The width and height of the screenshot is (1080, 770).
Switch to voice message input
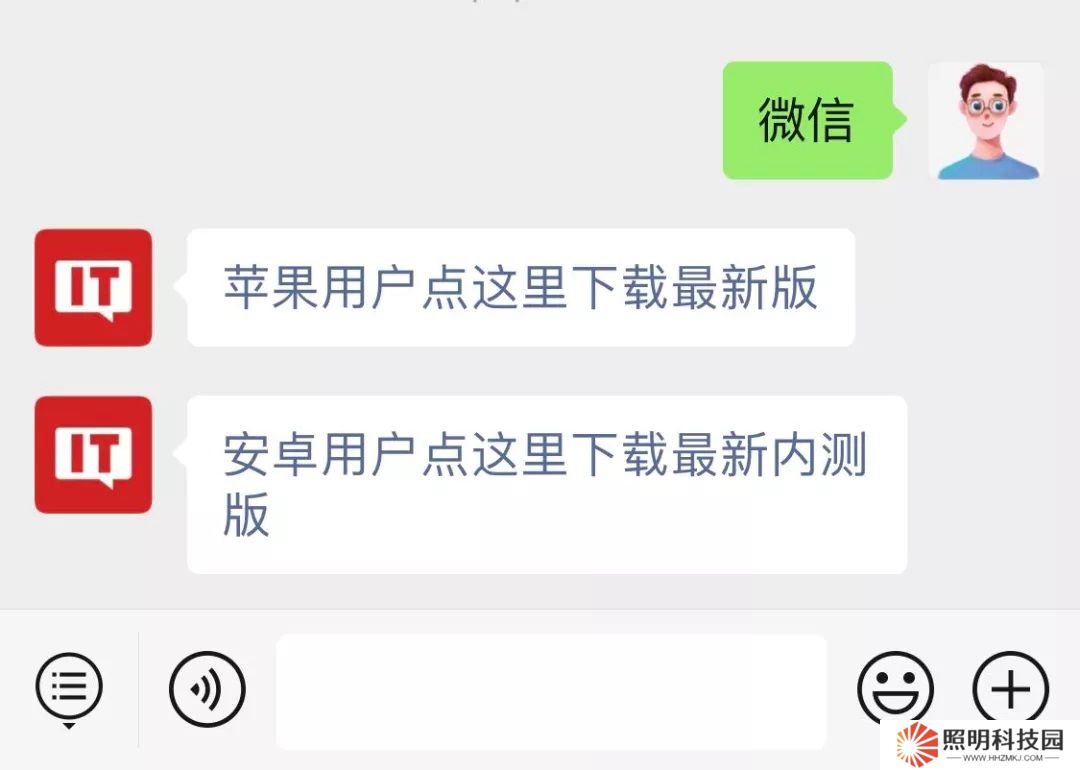point(207,688)
